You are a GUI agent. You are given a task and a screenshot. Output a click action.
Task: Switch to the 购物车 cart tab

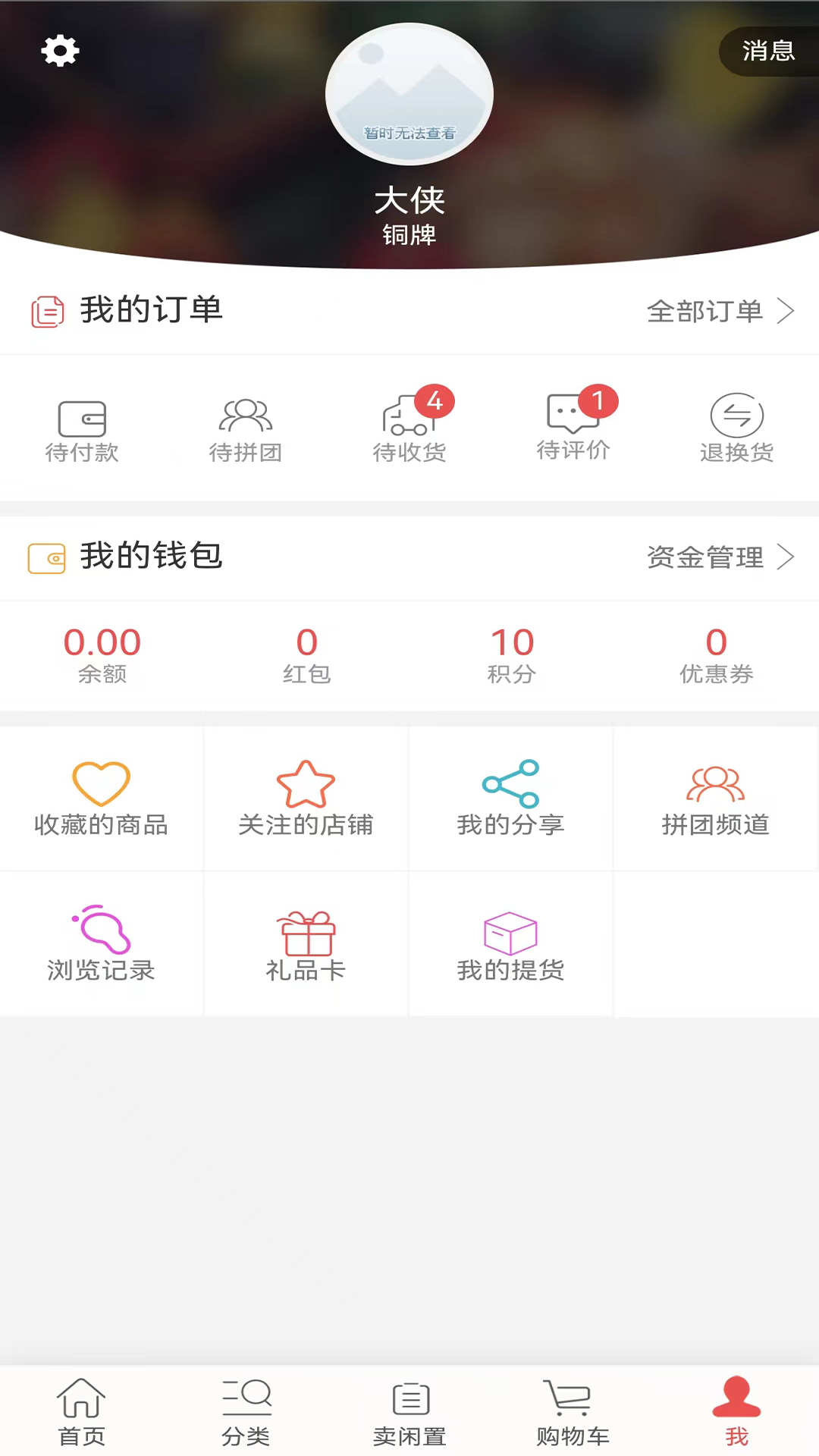coord(573,1411)
